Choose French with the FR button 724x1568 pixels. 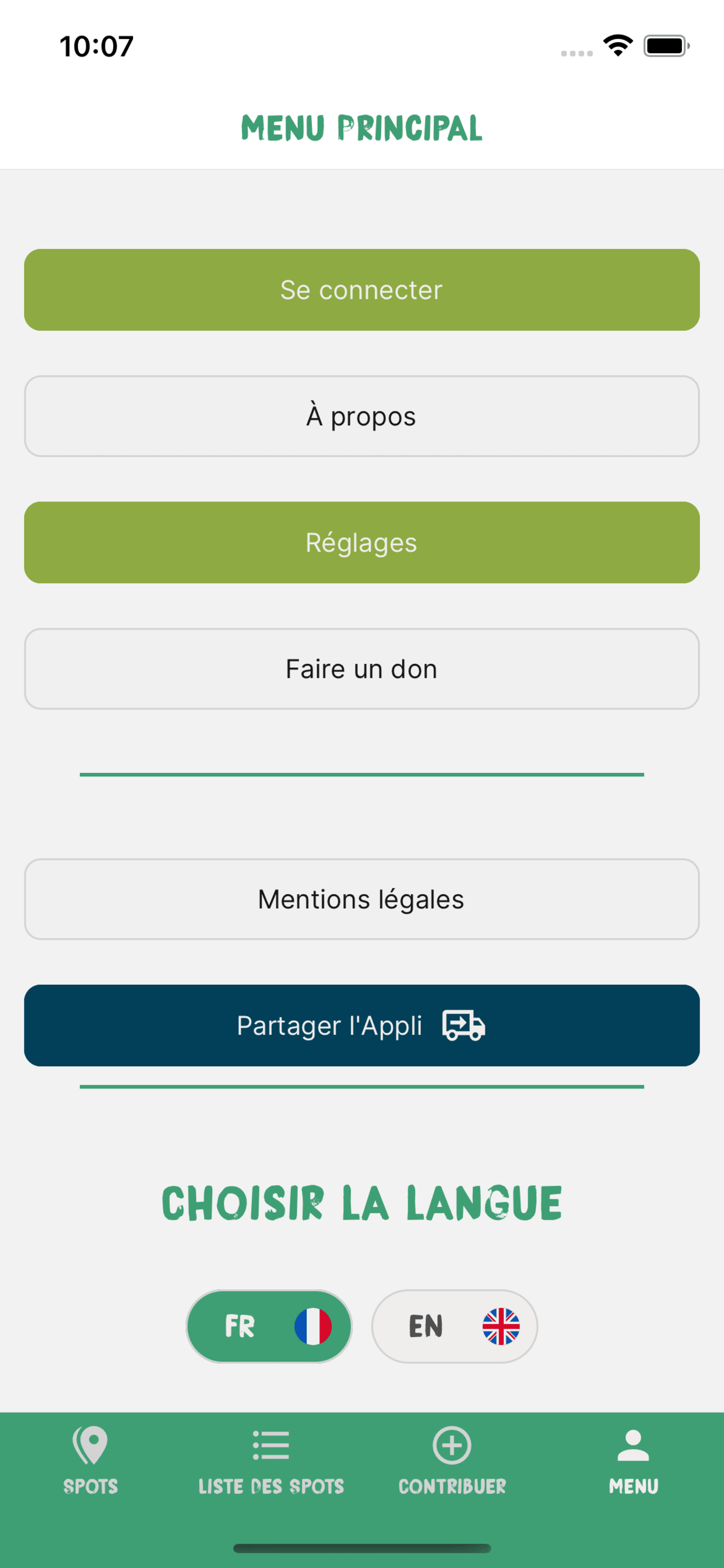click(x=269, y=1326)
